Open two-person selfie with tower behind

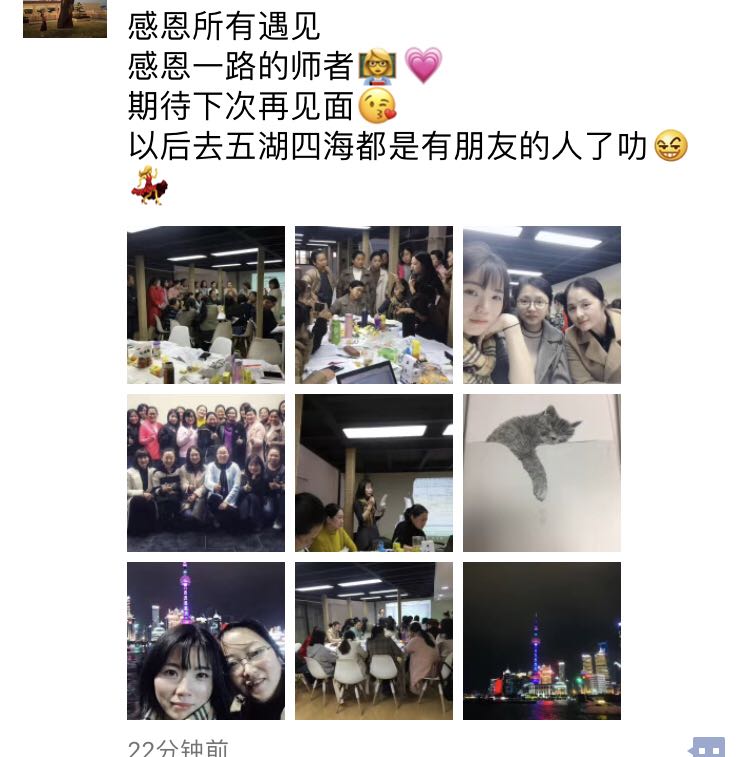tap(205, 640)
